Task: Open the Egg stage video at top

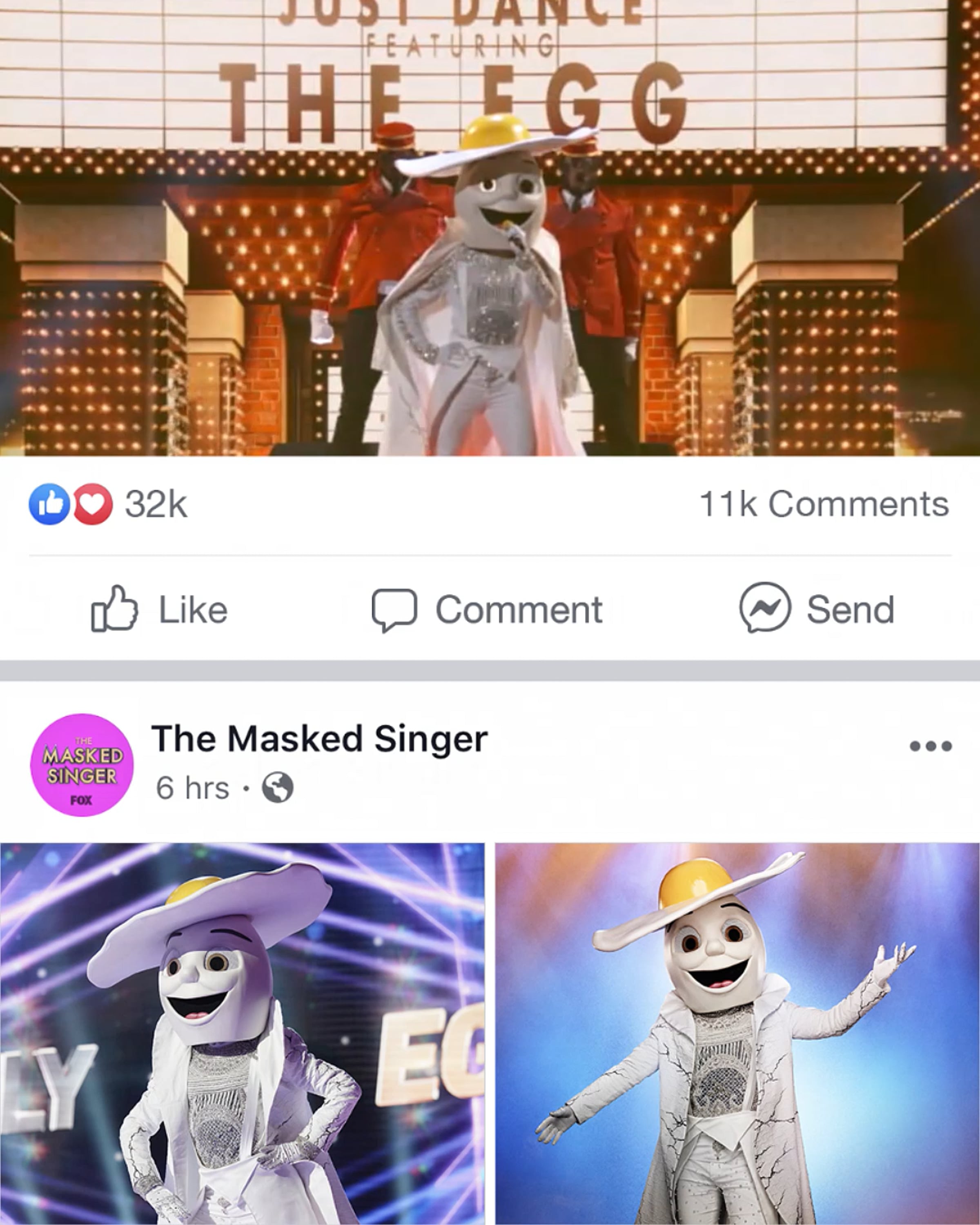Action: pyautogui.click(x=490, y=227)
